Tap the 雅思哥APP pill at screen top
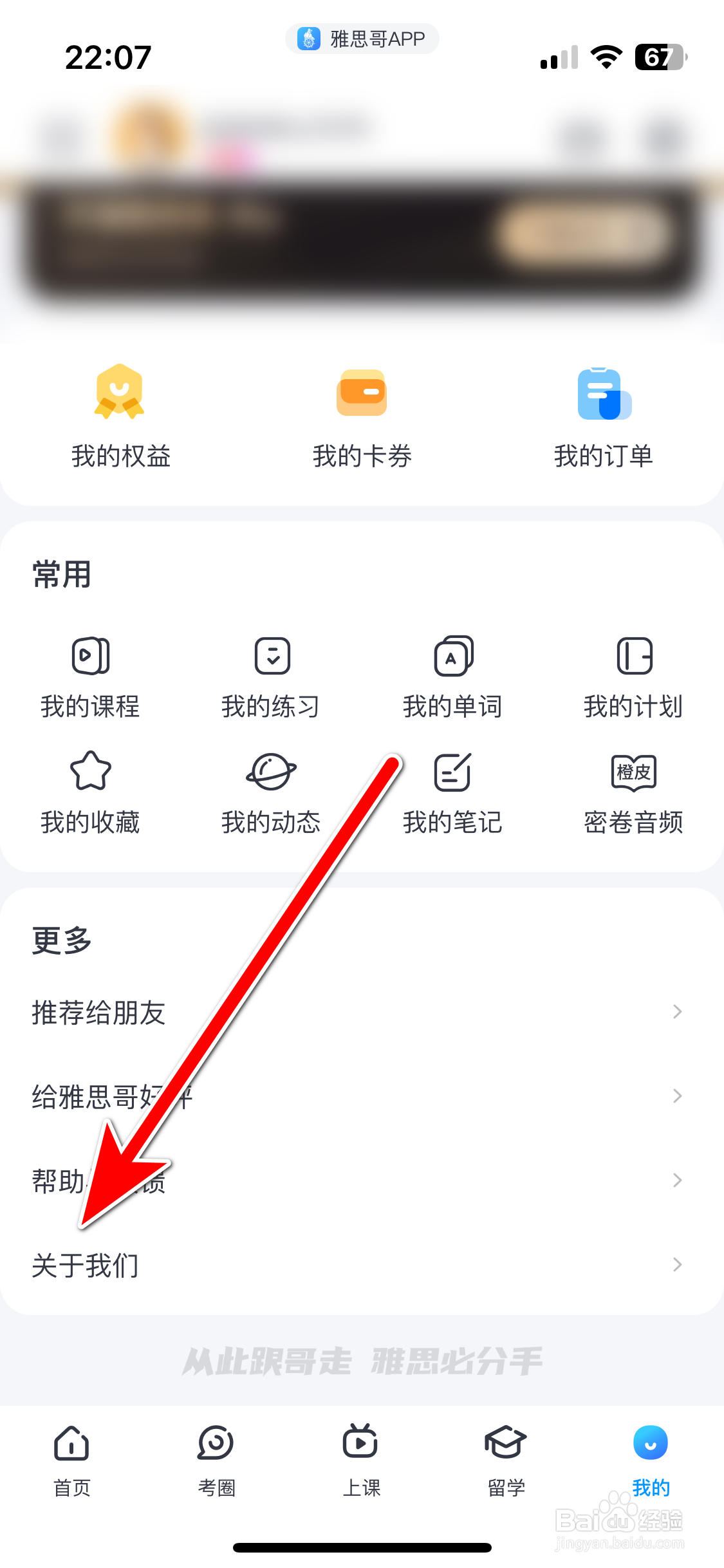Viewport: 724px width, 1568px height. pos(362,39)
